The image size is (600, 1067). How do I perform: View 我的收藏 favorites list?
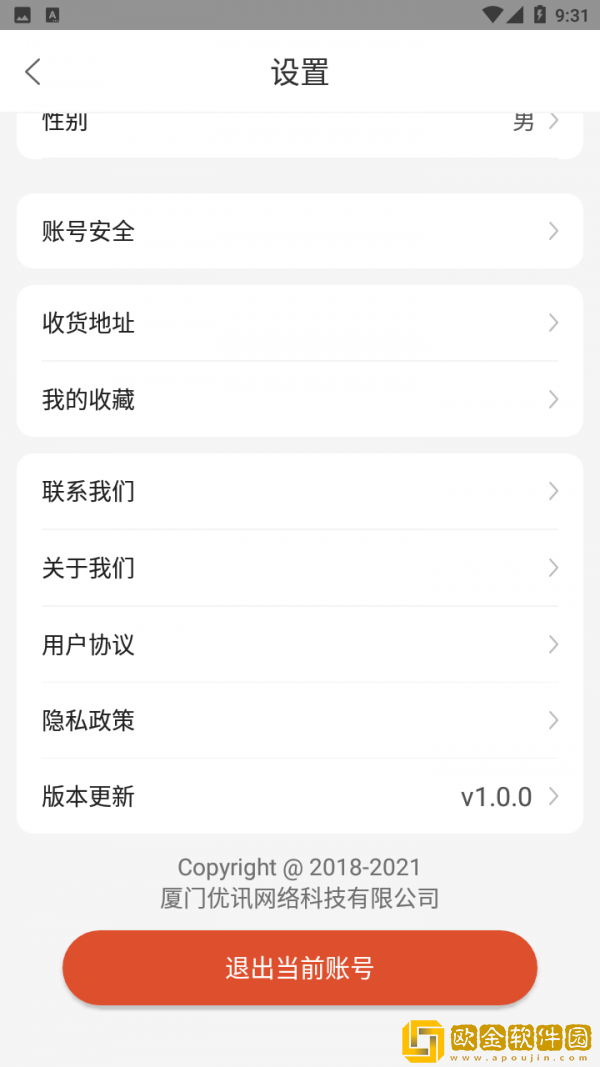click(300, 400)
